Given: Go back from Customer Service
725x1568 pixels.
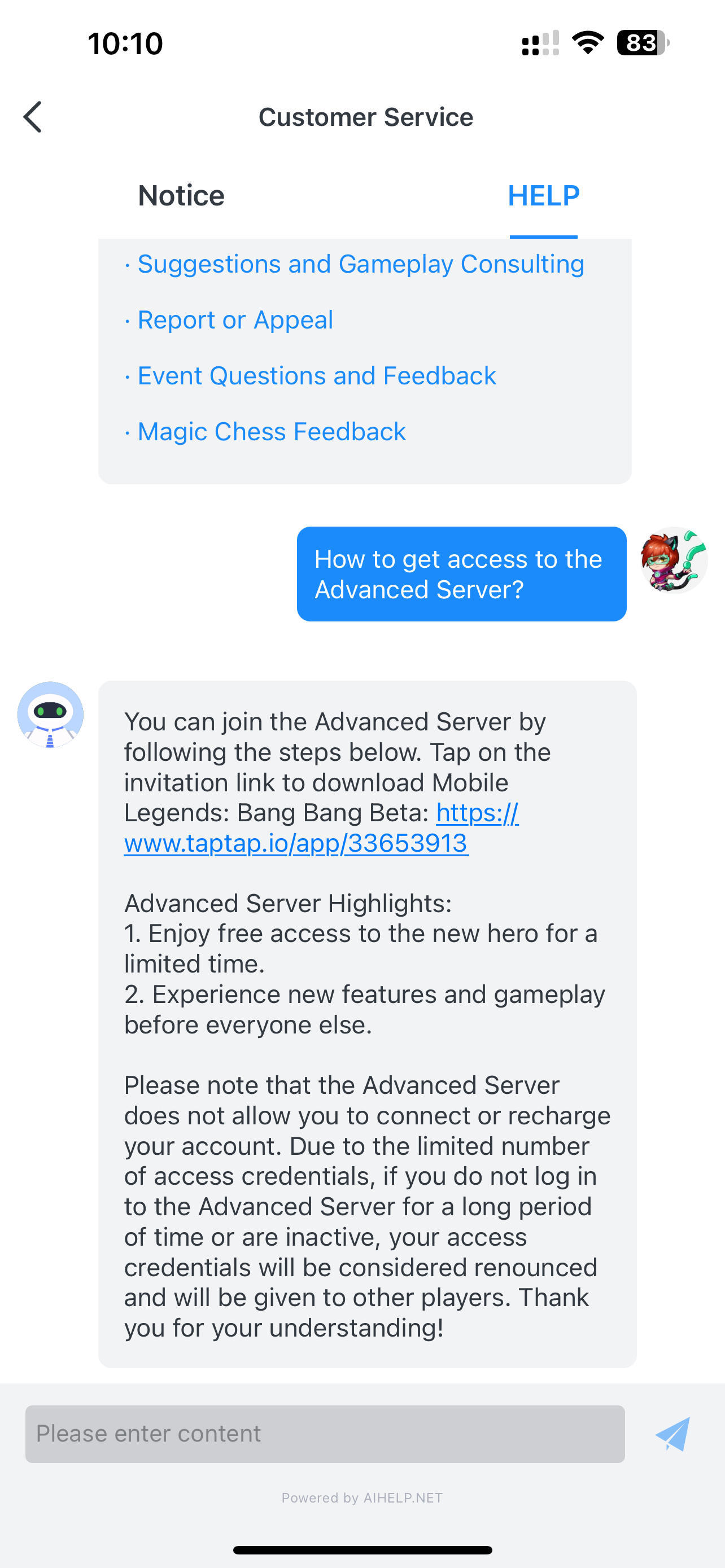Looking at the screenshot, I should pyautogui.click(x=33, y=117).
